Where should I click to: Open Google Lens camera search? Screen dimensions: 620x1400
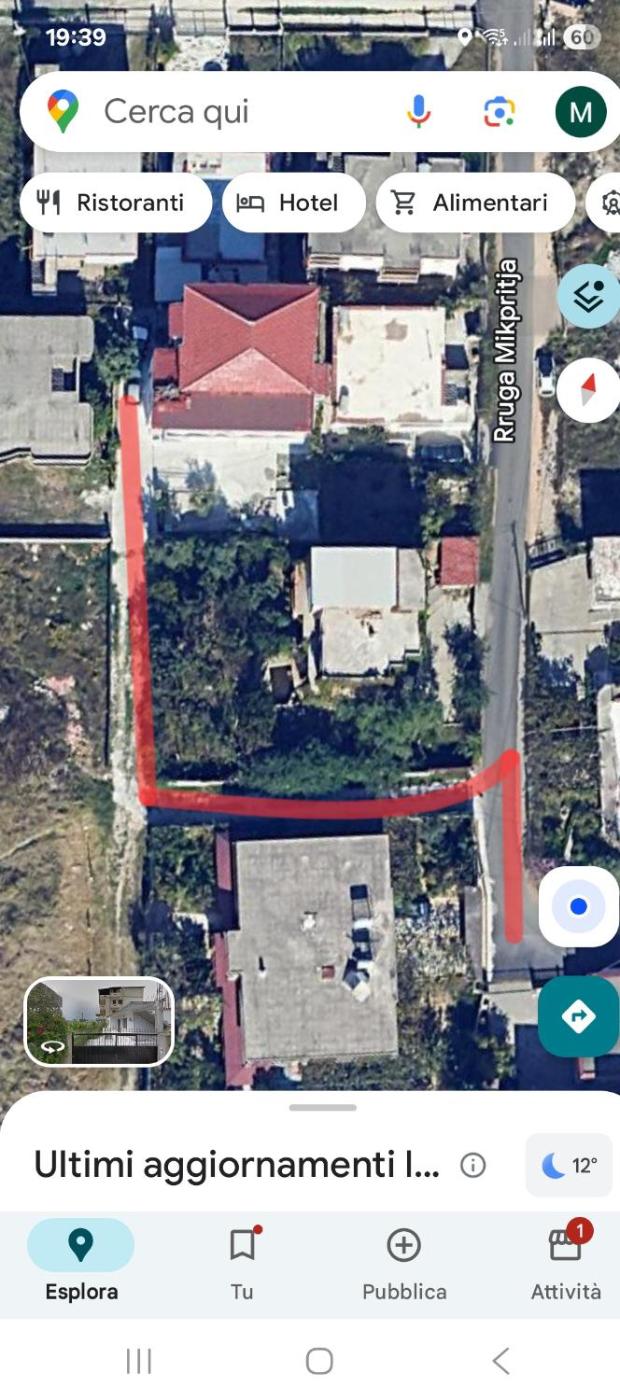(498, 112)
